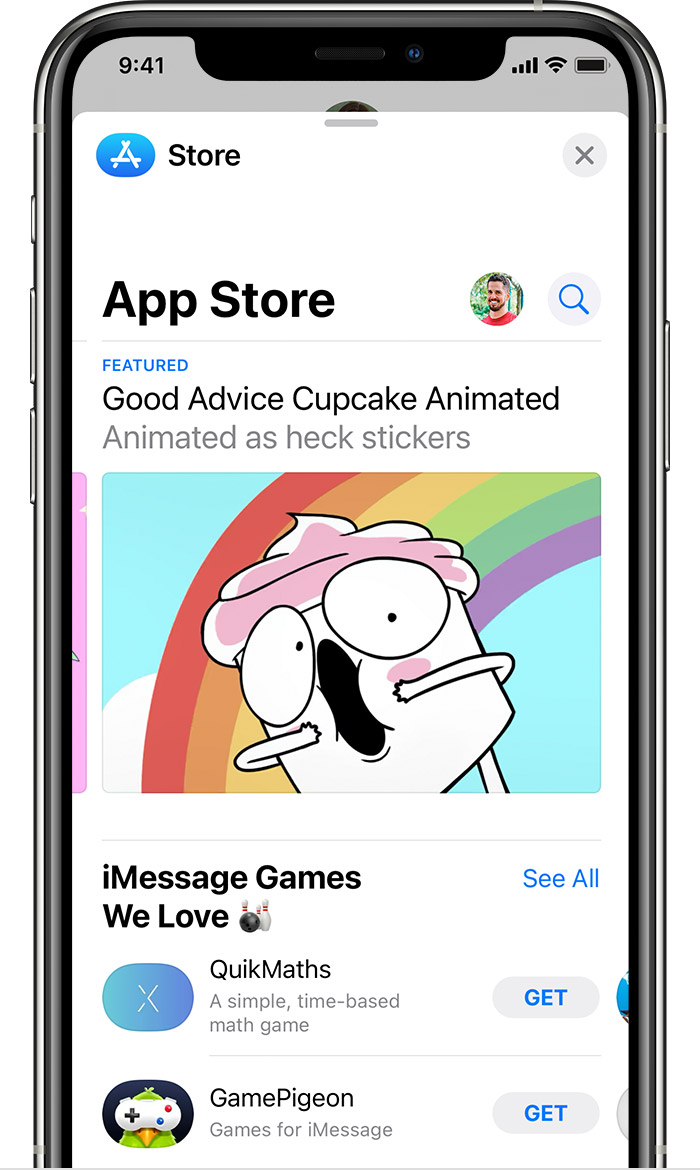Screen dimensions: 700x1170
Task: Open the Good Advice Cupcake featured banner
Action: coord(351,632)
